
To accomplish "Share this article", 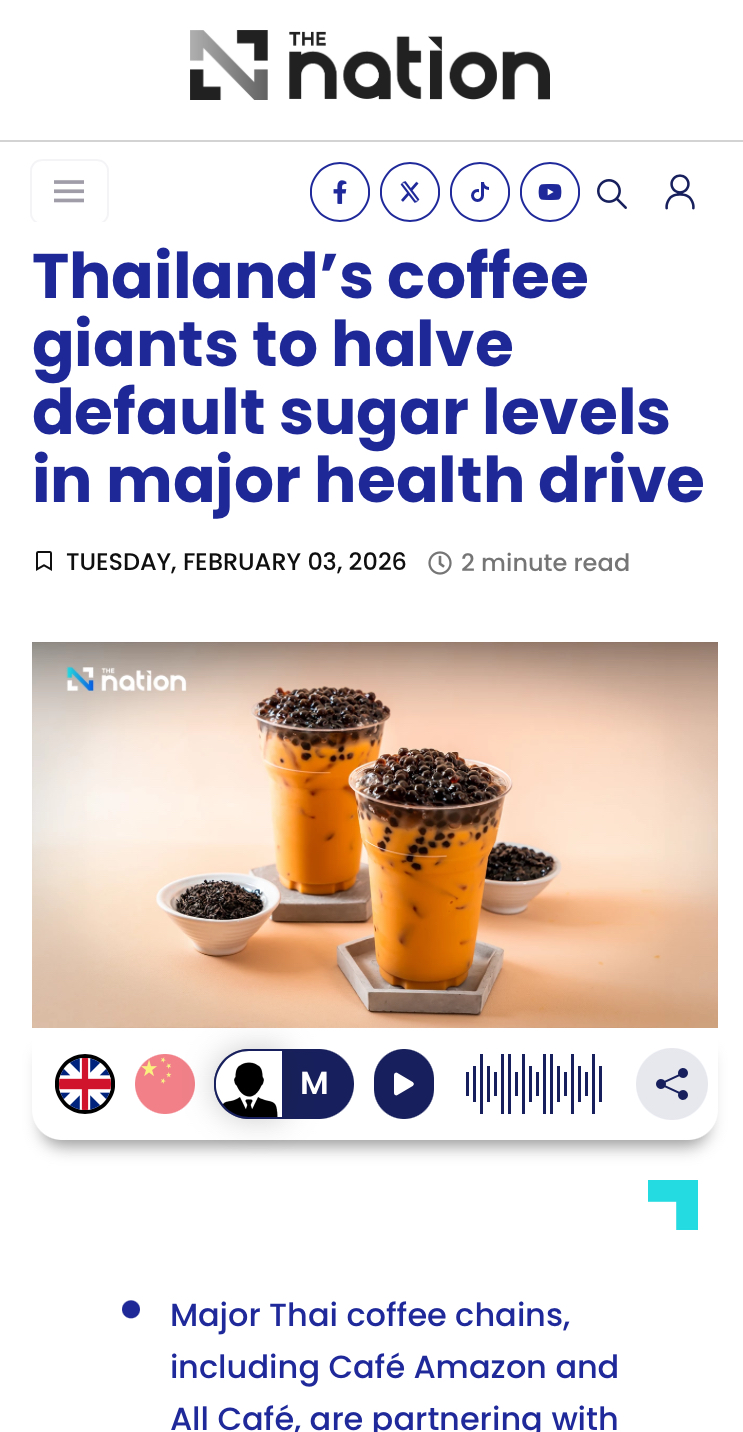I will tap(672, 1084).
